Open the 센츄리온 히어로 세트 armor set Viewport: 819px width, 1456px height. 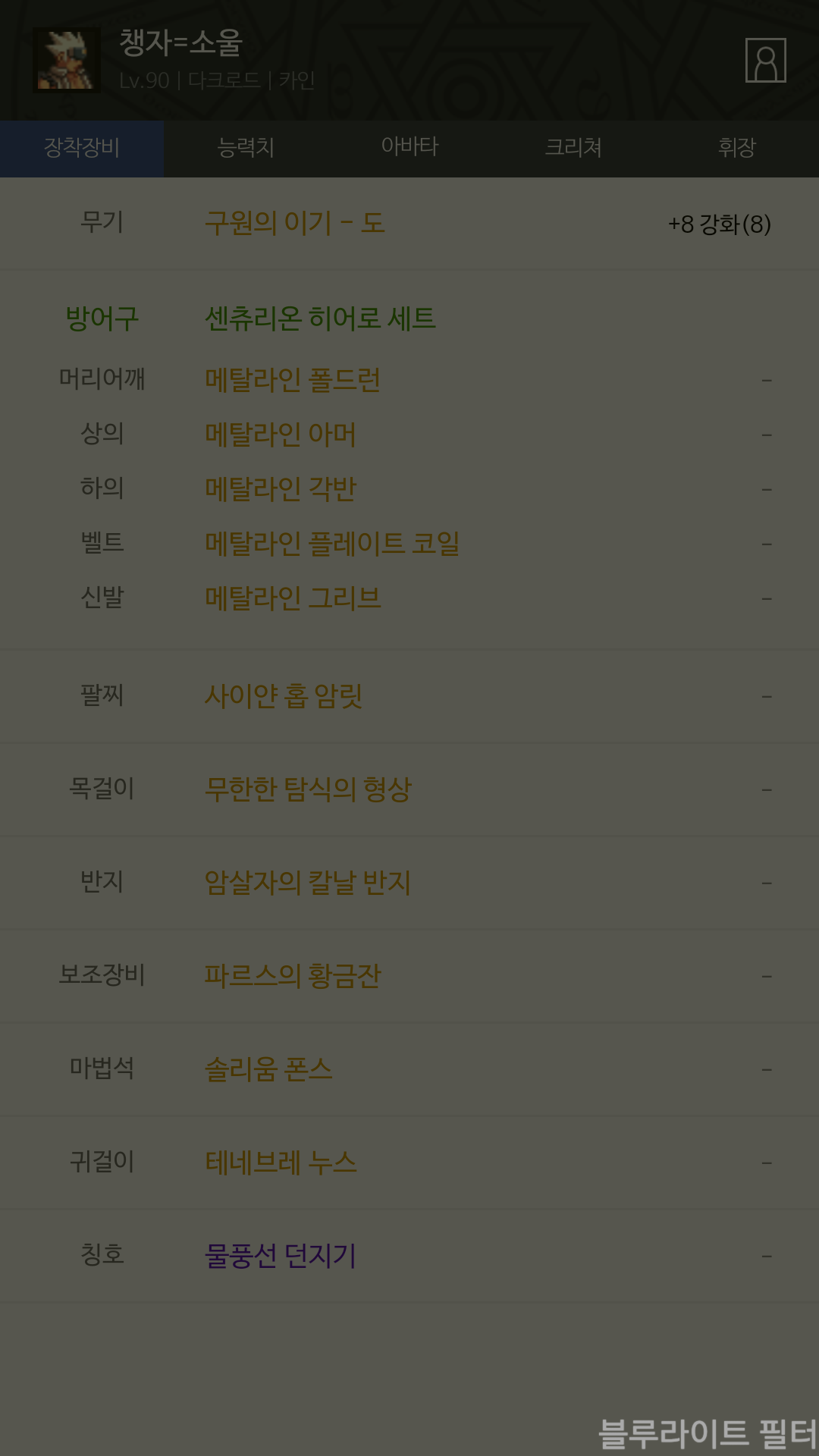320,318
